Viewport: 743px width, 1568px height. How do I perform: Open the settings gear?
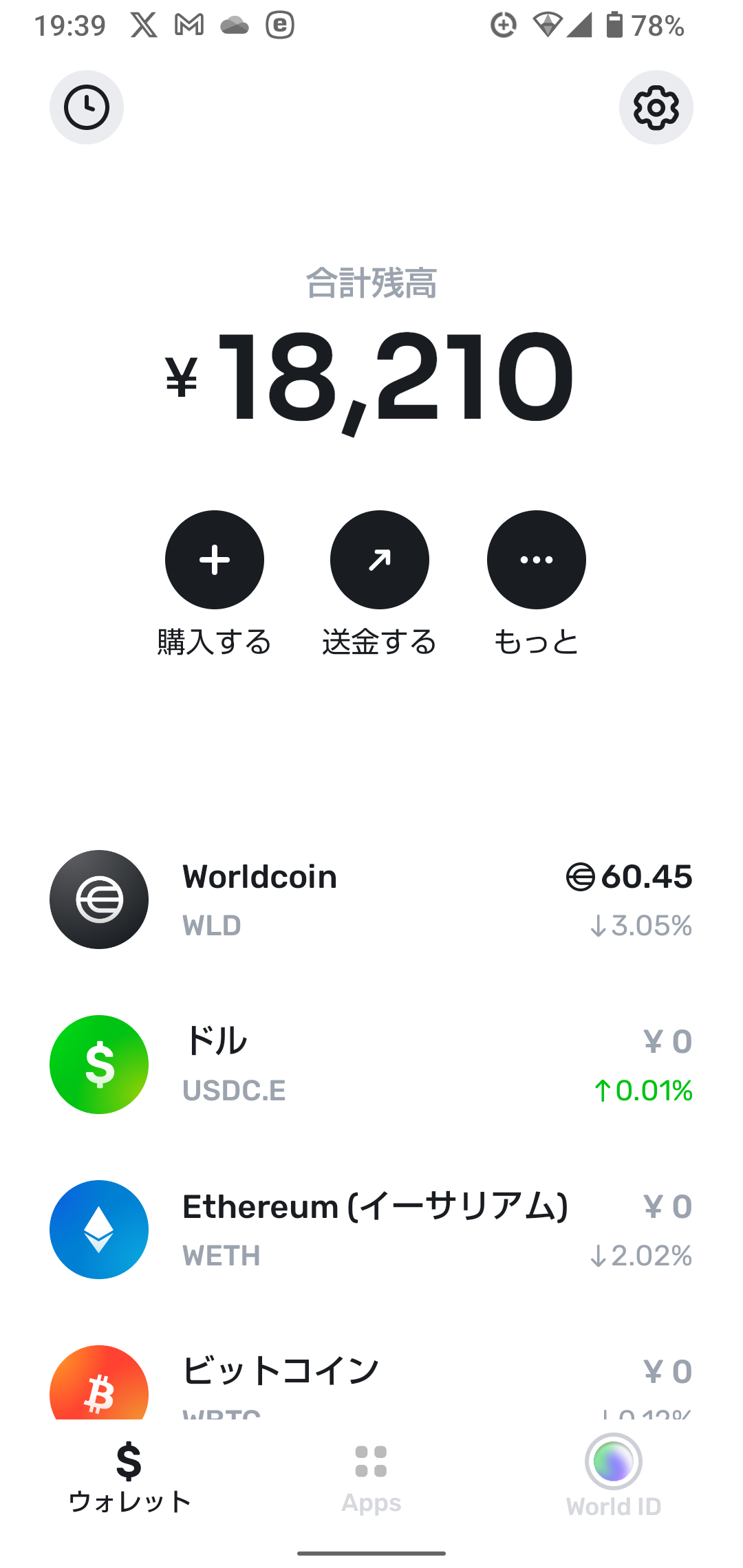656,107
